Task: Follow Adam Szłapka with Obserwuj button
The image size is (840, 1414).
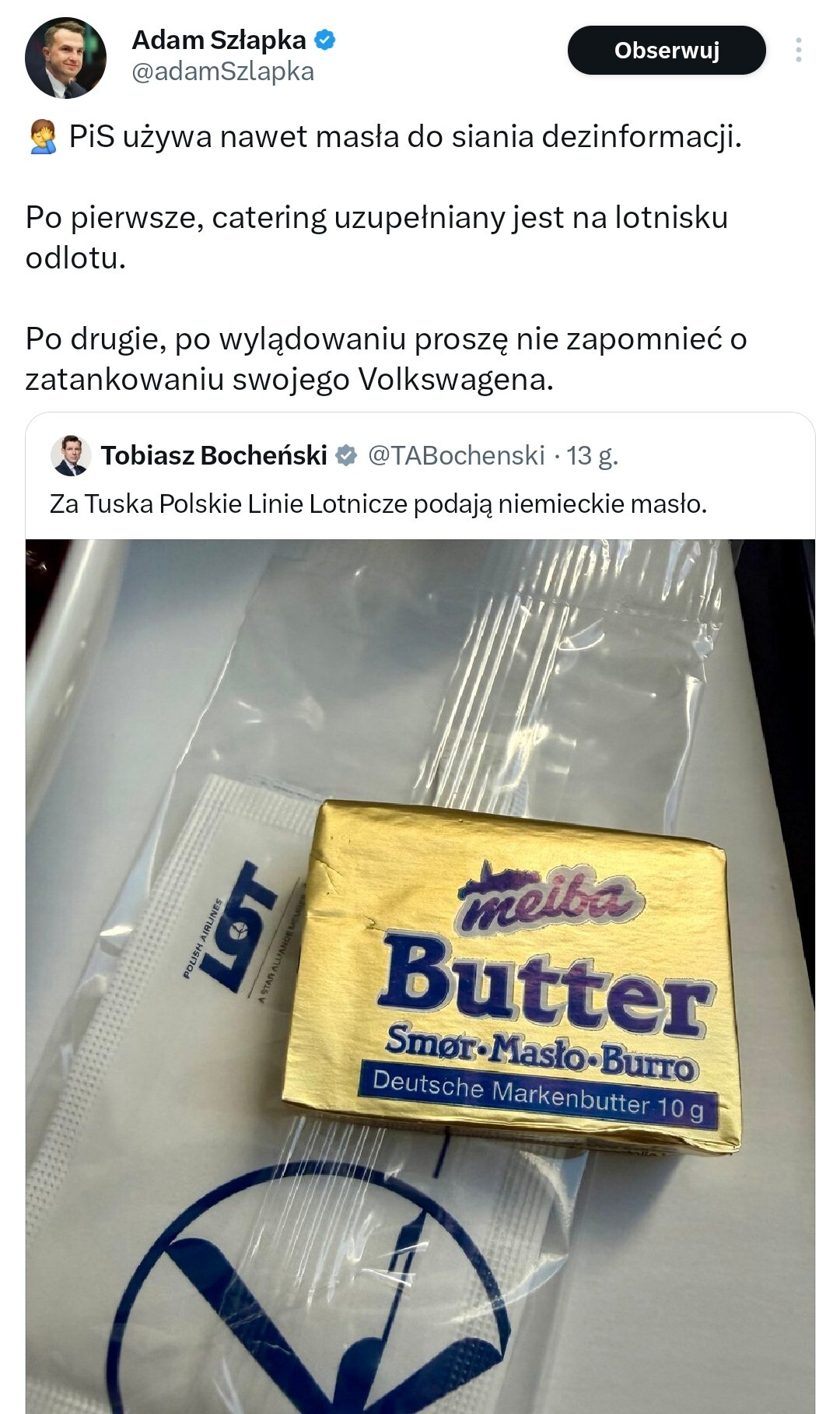Action: click(x=667, y=51)
